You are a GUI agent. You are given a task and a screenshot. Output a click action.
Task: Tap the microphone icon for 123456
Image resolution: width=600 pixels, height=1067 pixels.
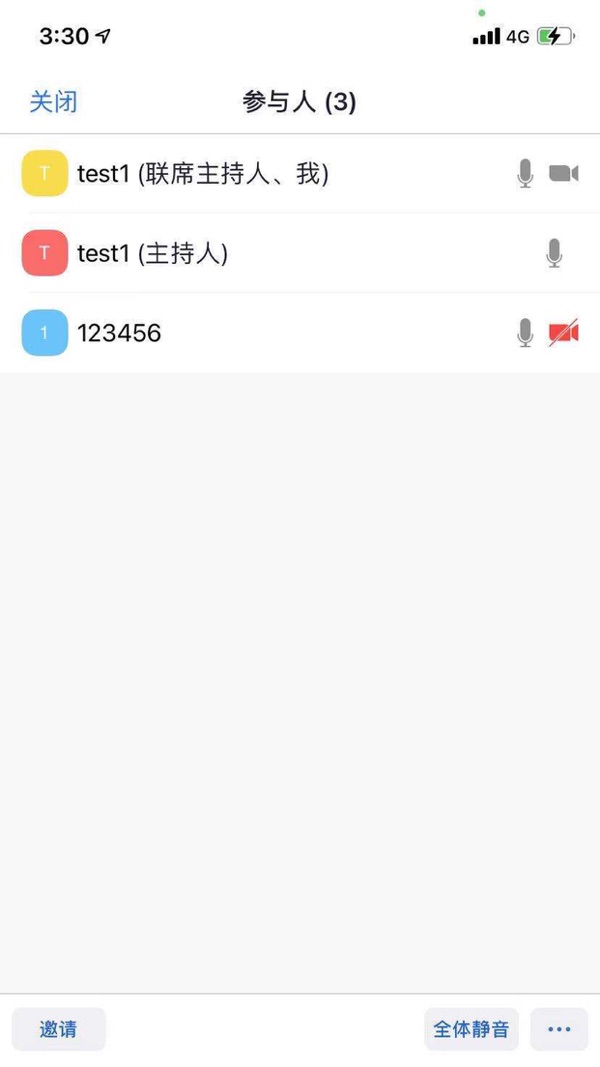click(525, 333)
